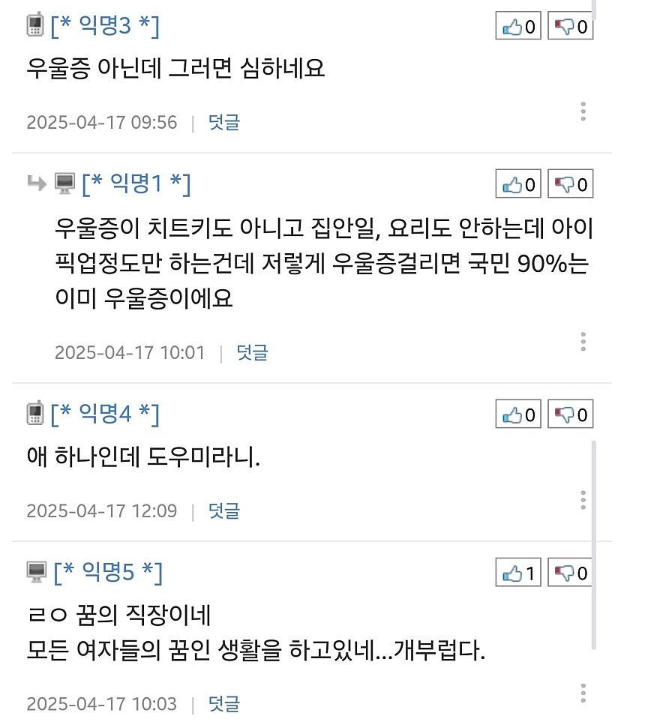Tap 덧글 reply link under 익명5's comment
This screenshot has width=650, height=727.
pos(224,704)
